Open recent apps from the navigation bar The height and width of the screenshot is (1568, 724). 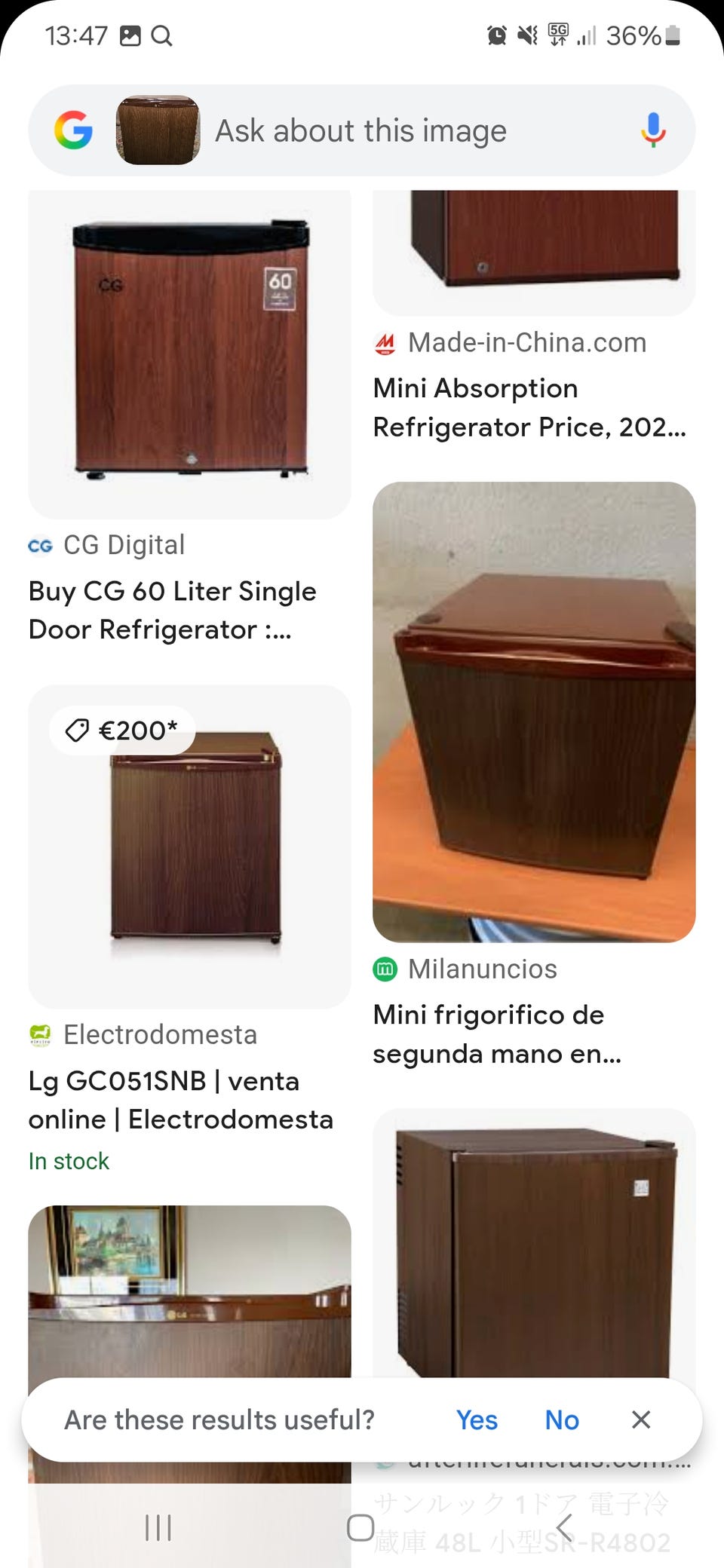point(158,1528)
